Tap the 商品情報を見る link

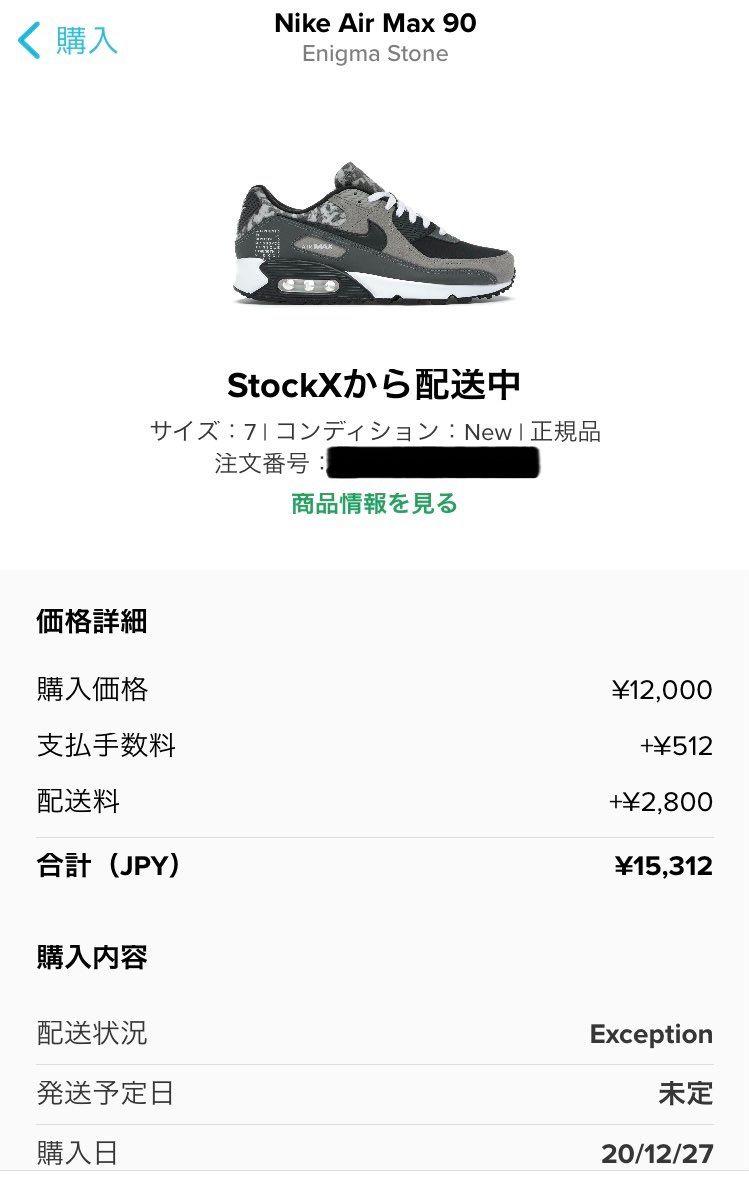coord(374,502)
